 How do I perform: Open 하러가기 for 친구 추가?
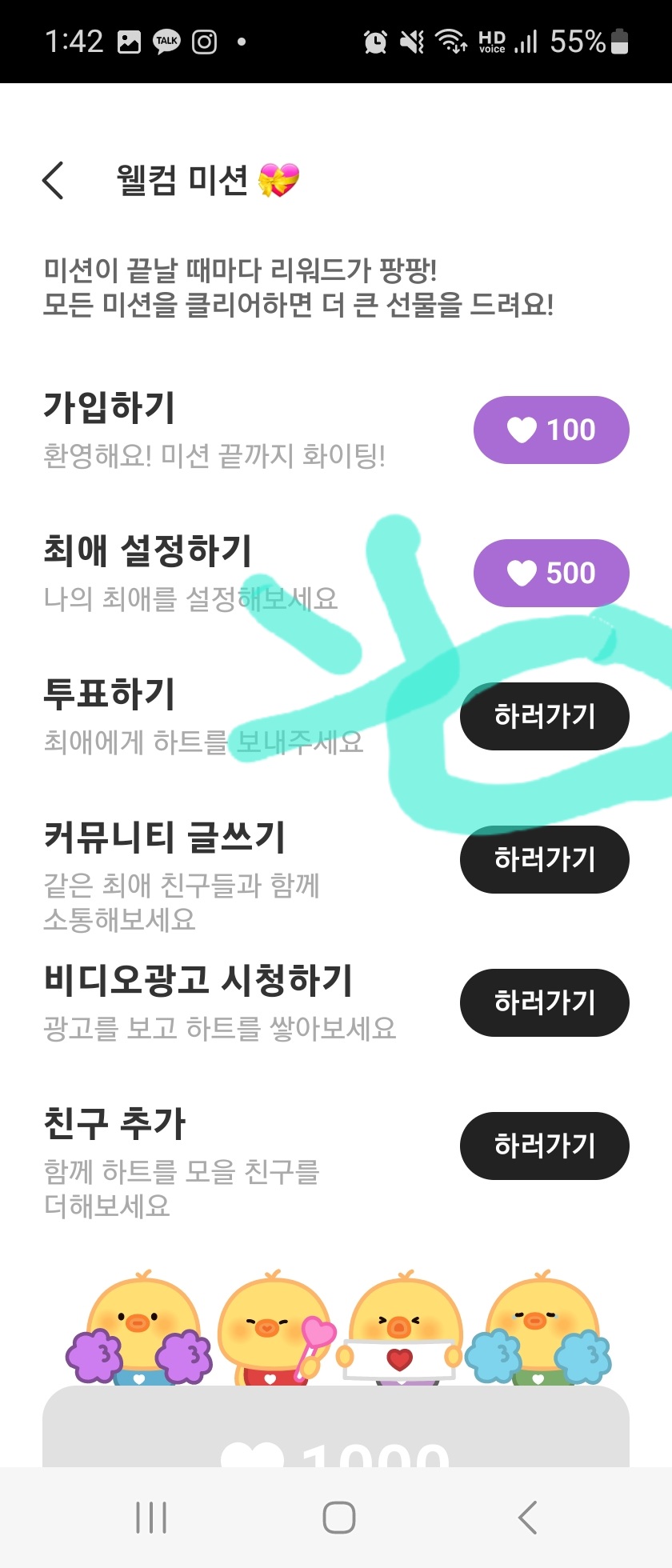pyautogui.click(x=544, y=1146)
